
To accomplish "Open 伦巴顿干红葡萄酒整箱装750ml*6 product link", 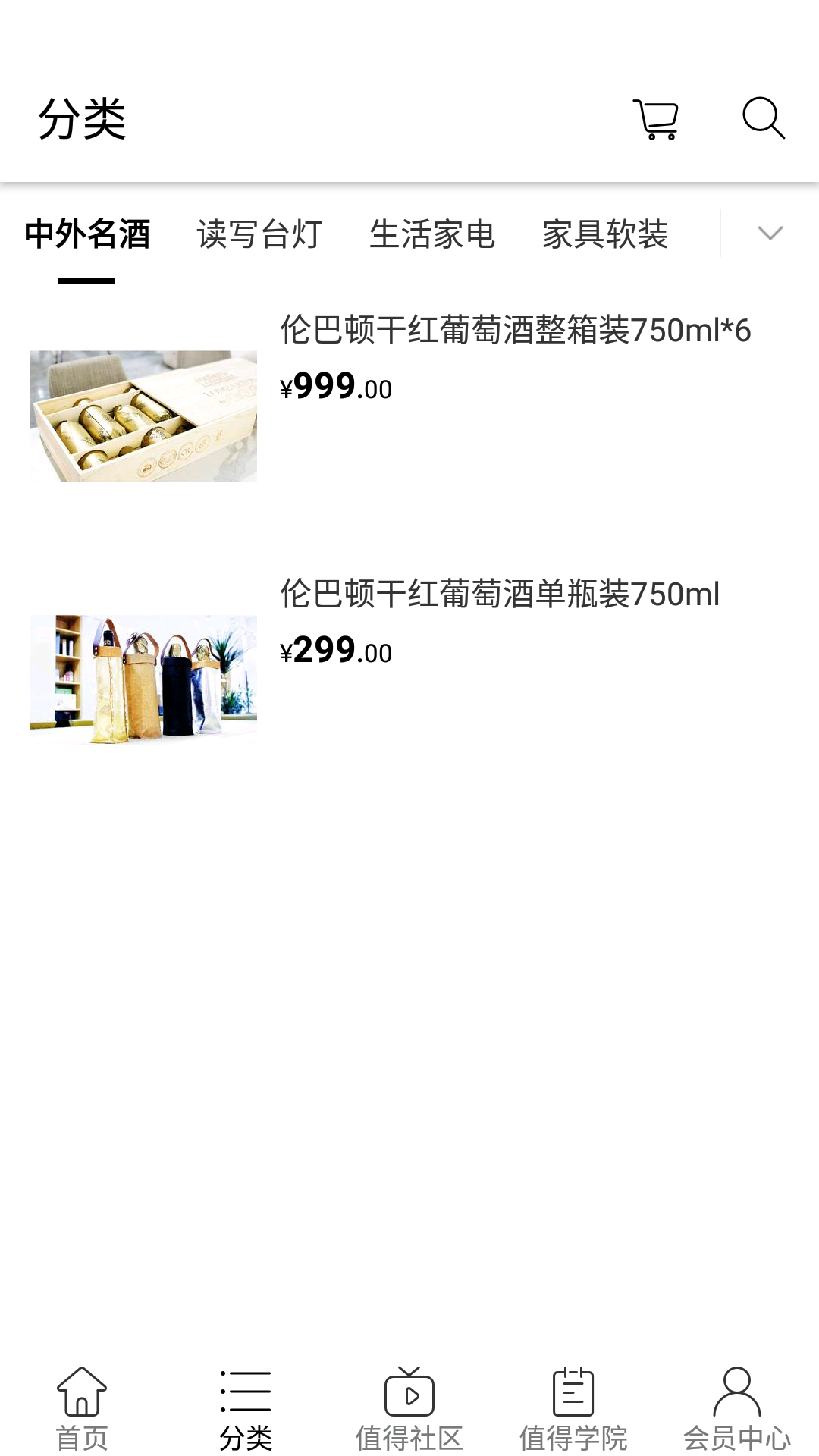I will tap(516, 330).
